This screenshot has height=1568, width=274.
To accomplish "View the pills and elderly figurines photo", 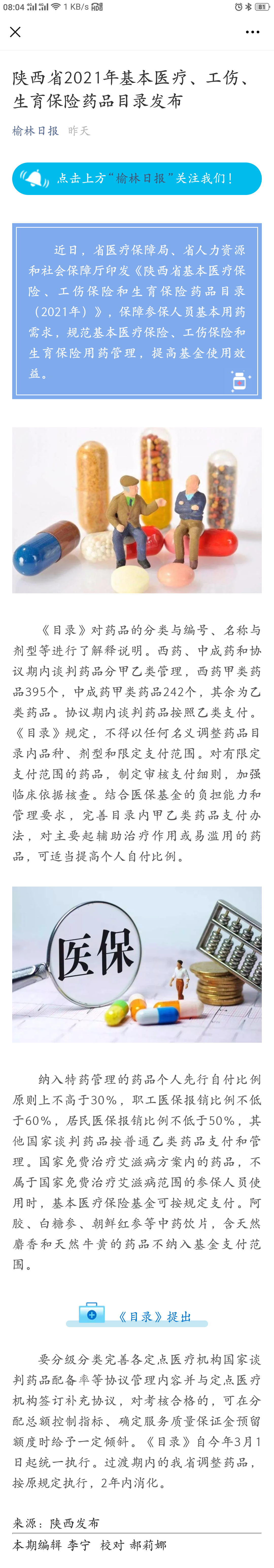I will point(137,510).
